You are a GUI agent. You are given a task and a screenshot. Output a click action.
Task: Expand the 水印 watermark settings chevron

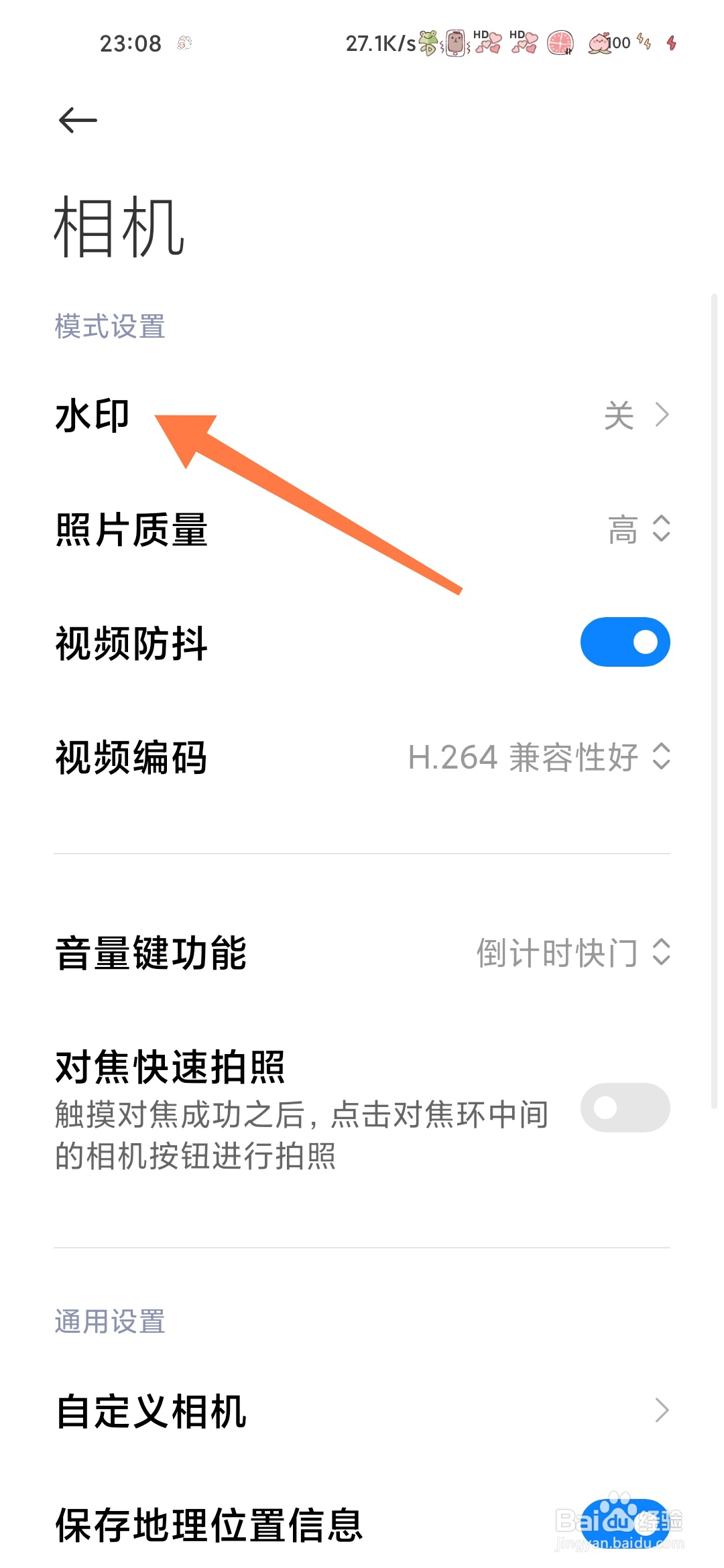pyautogui.click(x=662, y=415)
